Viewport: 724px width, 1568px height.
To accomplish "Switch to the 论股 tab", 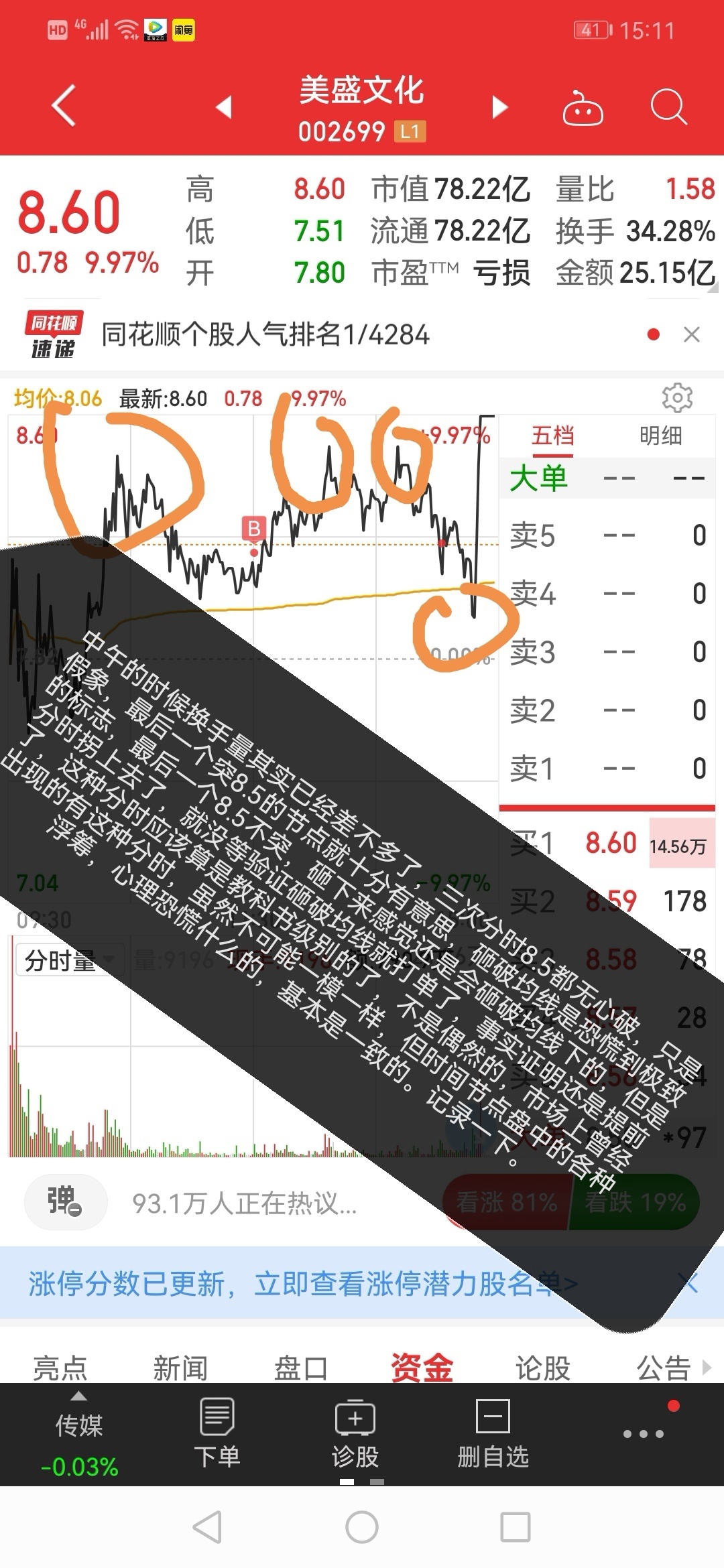I will click(542, 1368).
